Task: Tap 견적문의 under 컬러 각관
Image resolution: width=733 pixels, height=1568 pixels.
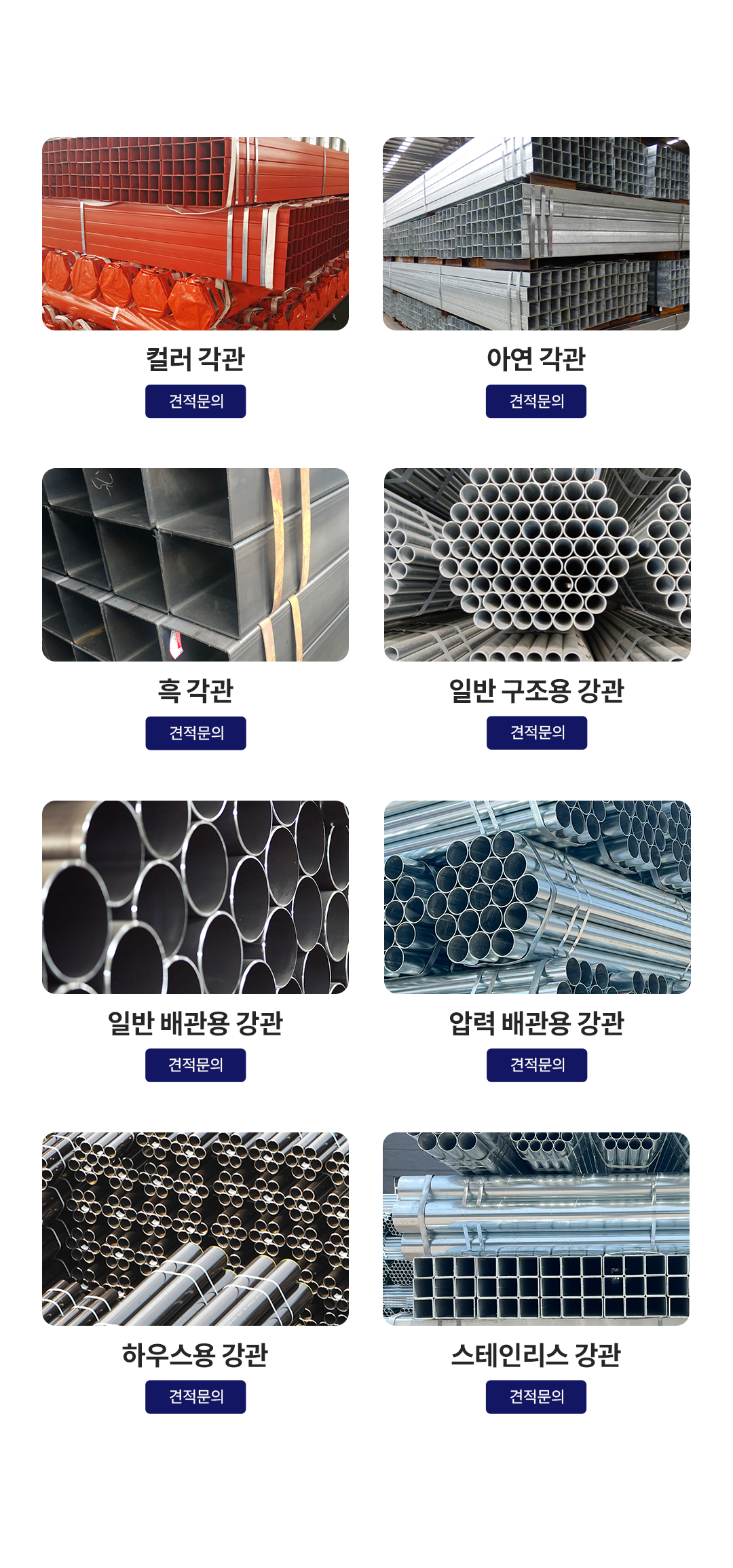Action: tap(195, 401)
